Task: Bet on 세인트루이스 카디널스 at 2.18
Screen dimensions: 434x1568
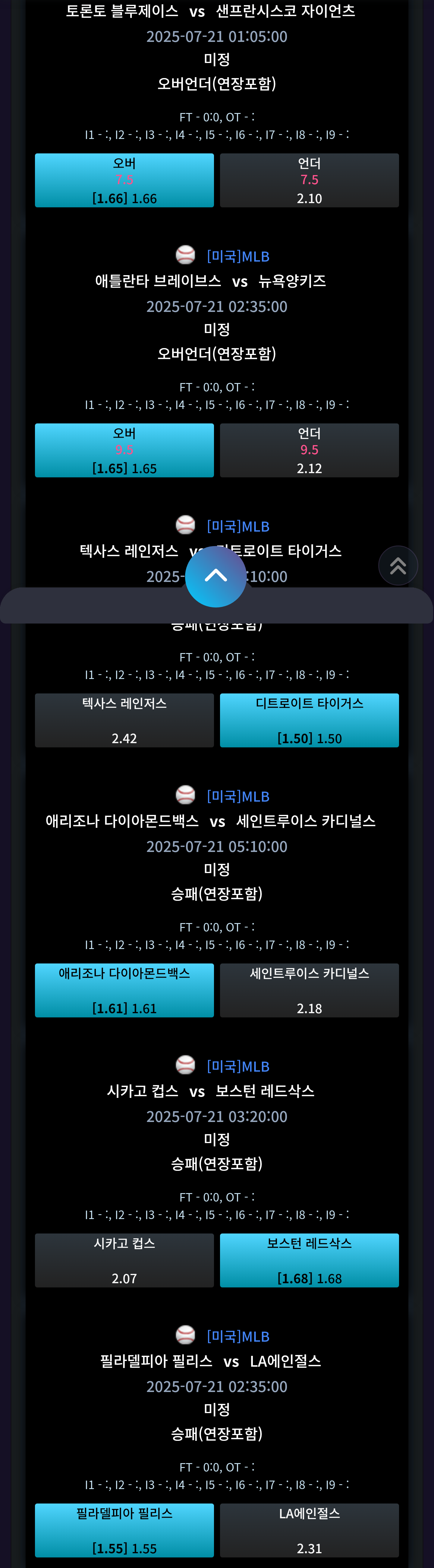Action: tap(309, 990)
